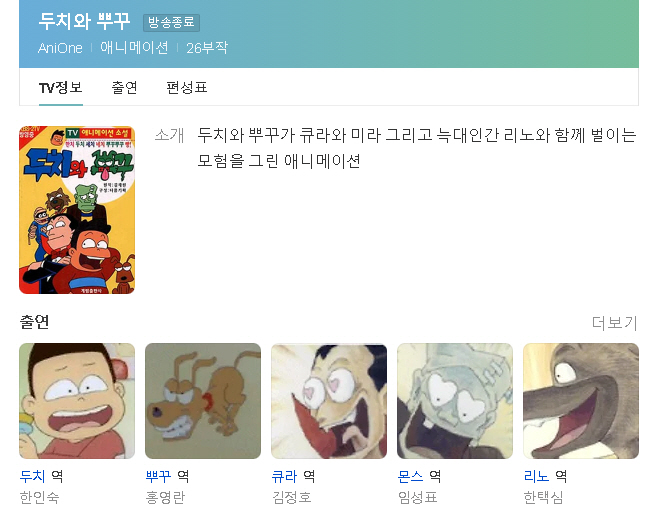This screenshot has height=509, width=658.
Task: Open the 리노 character link
Action: click(x=536, y=476)
